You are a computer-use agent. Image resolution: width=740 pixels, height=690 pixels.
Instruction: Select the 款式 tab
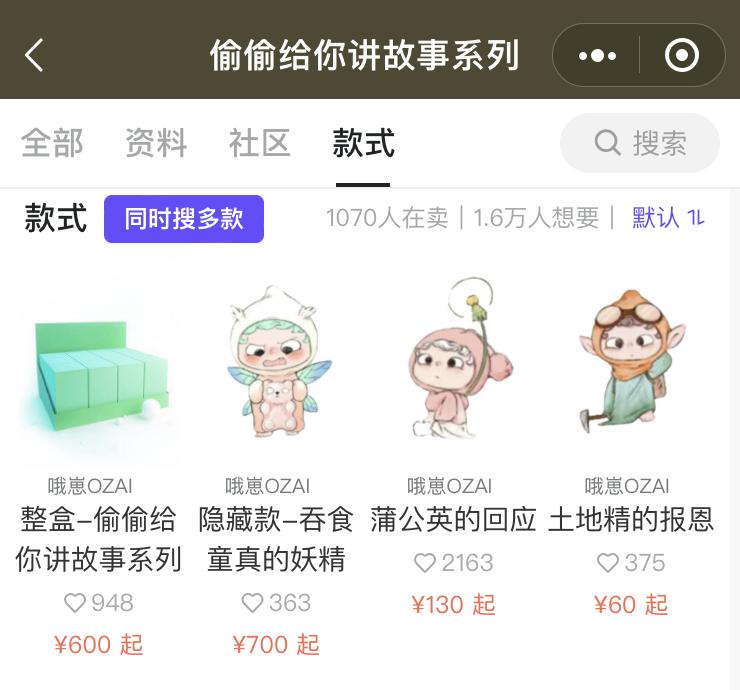(363, 143)
